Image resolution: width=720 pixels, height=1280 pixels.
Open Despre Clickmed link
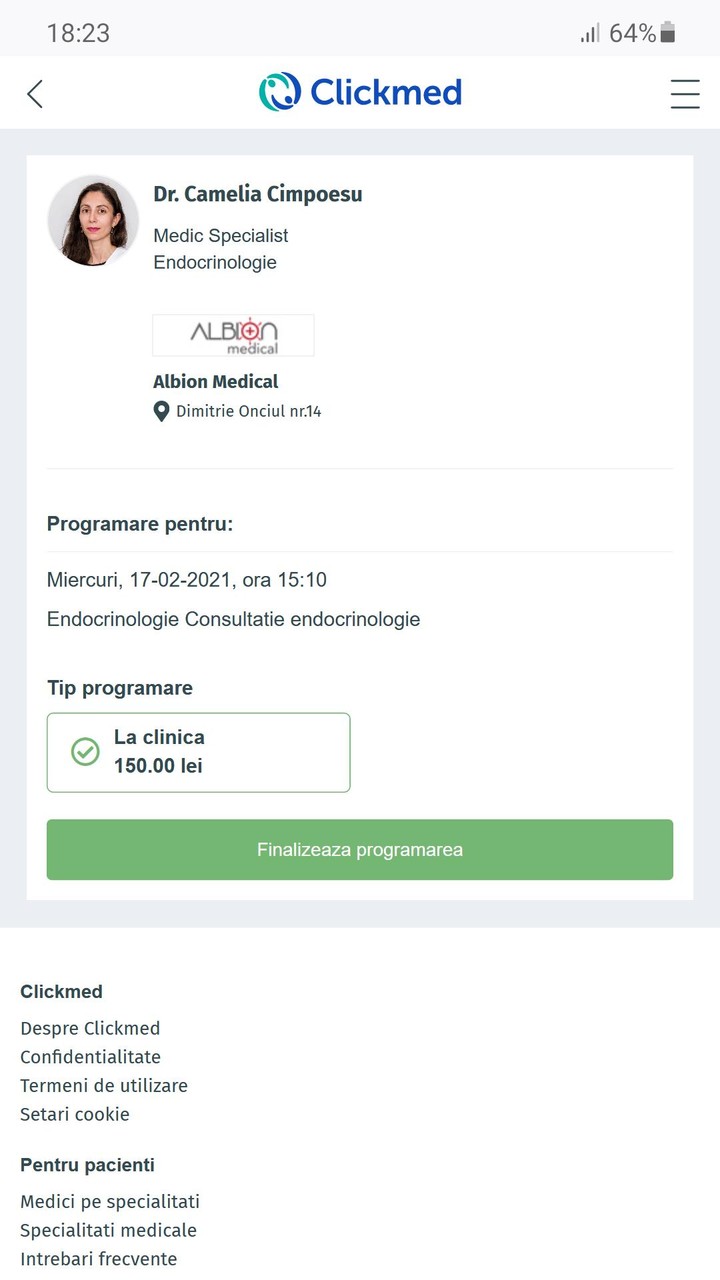(x=90, y=1028)
